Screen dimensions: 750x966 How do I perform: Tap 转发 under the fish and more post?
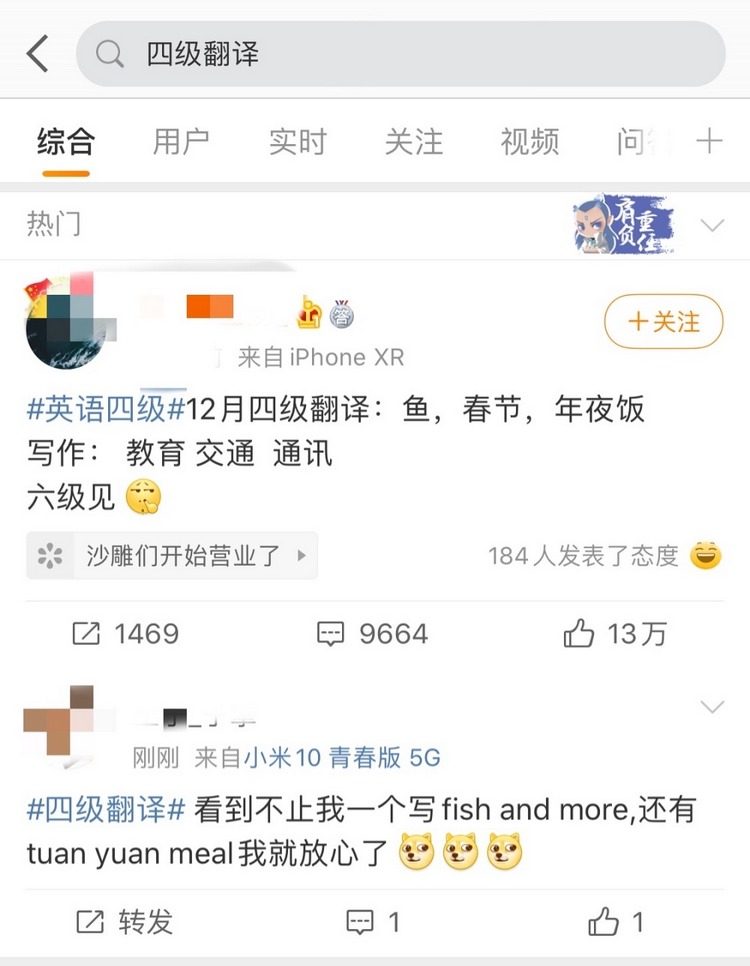[x=126, y=921]
